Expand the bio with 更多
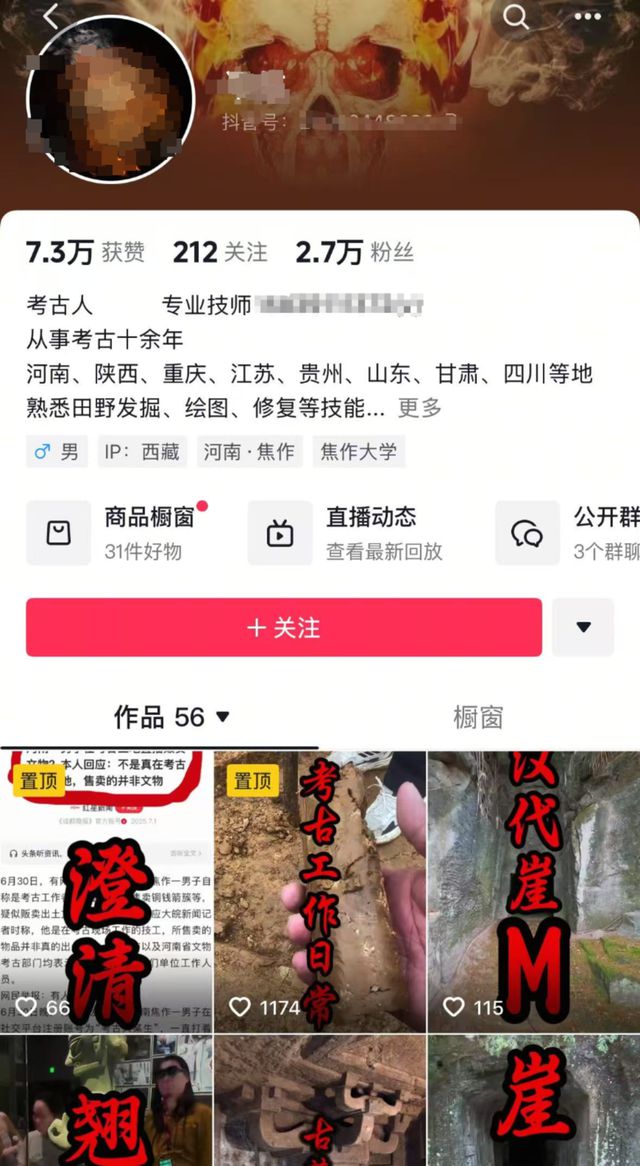Screen dimensions: 640x1166 click(x=419, y=408)
